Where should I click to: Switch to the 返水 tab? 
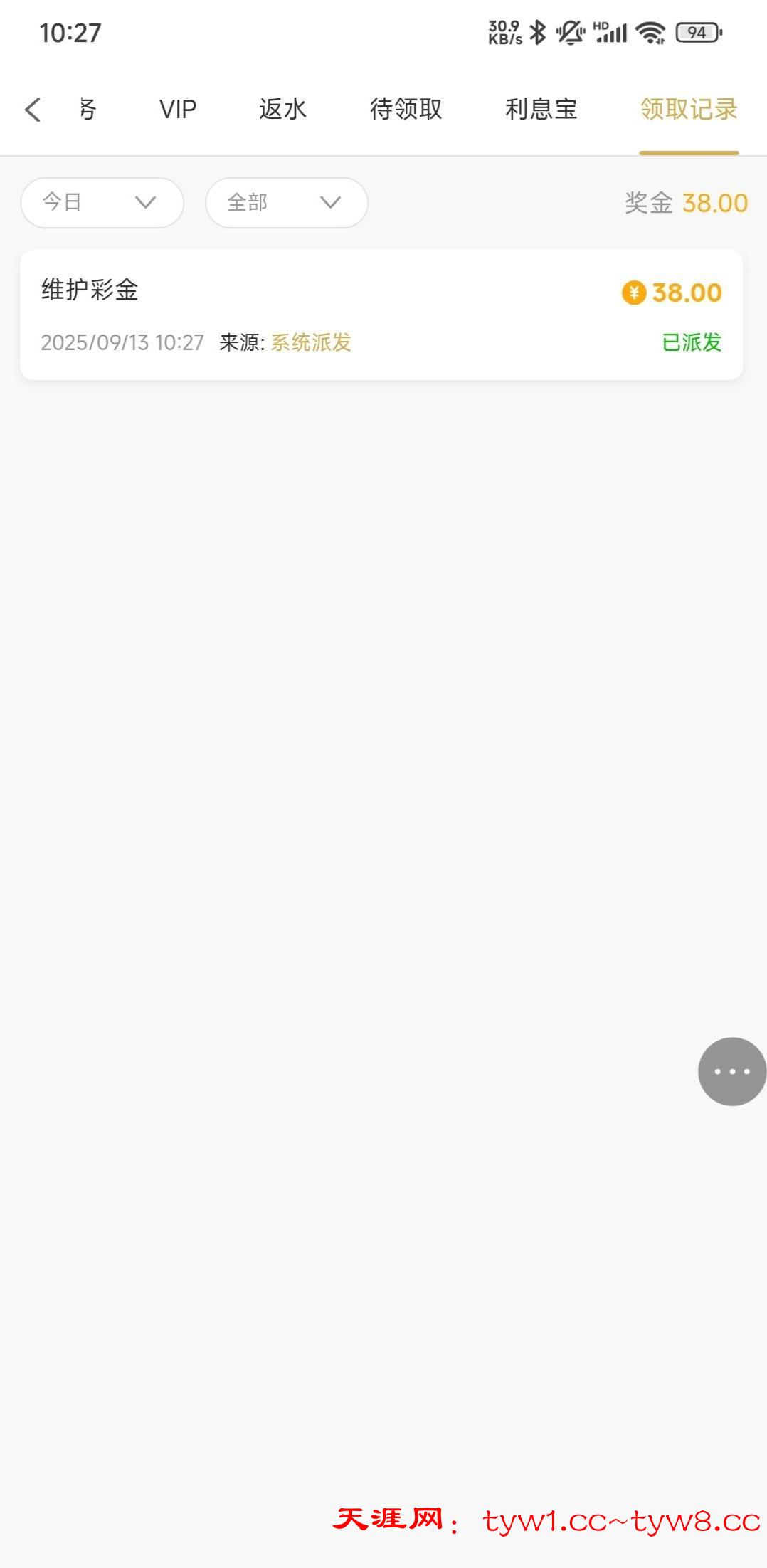(x=282, y=110)
